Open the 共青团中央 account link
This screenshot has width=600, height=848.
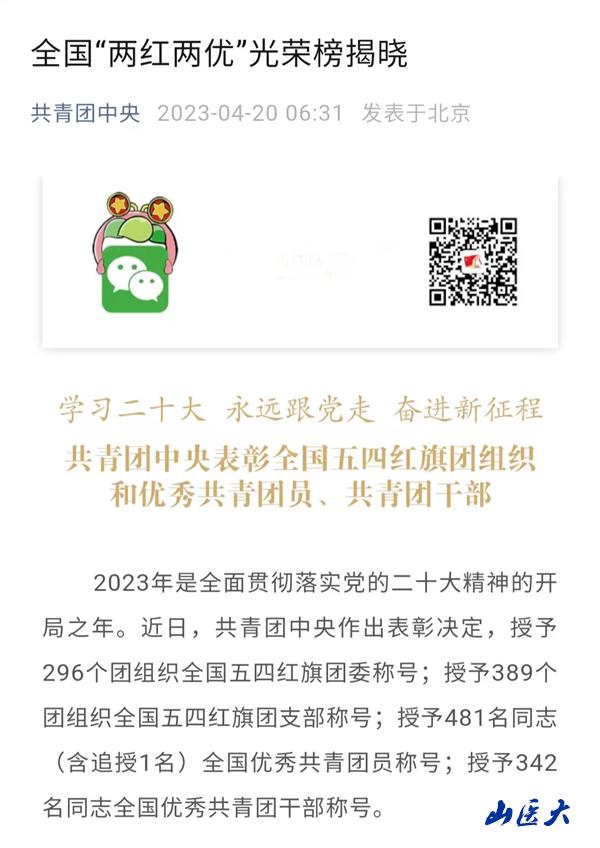coord(85,113)
